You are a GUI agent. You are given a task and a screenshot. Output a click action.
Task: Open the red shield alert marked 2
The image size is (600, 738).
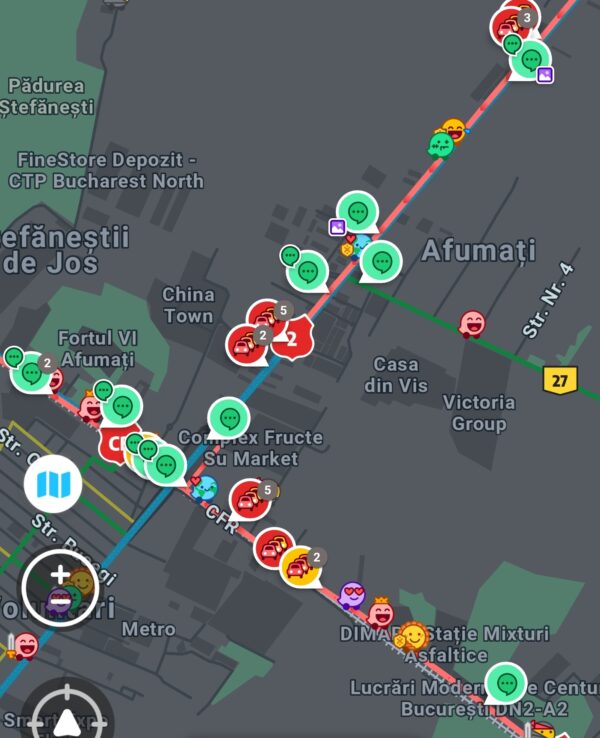click(292, 339)
